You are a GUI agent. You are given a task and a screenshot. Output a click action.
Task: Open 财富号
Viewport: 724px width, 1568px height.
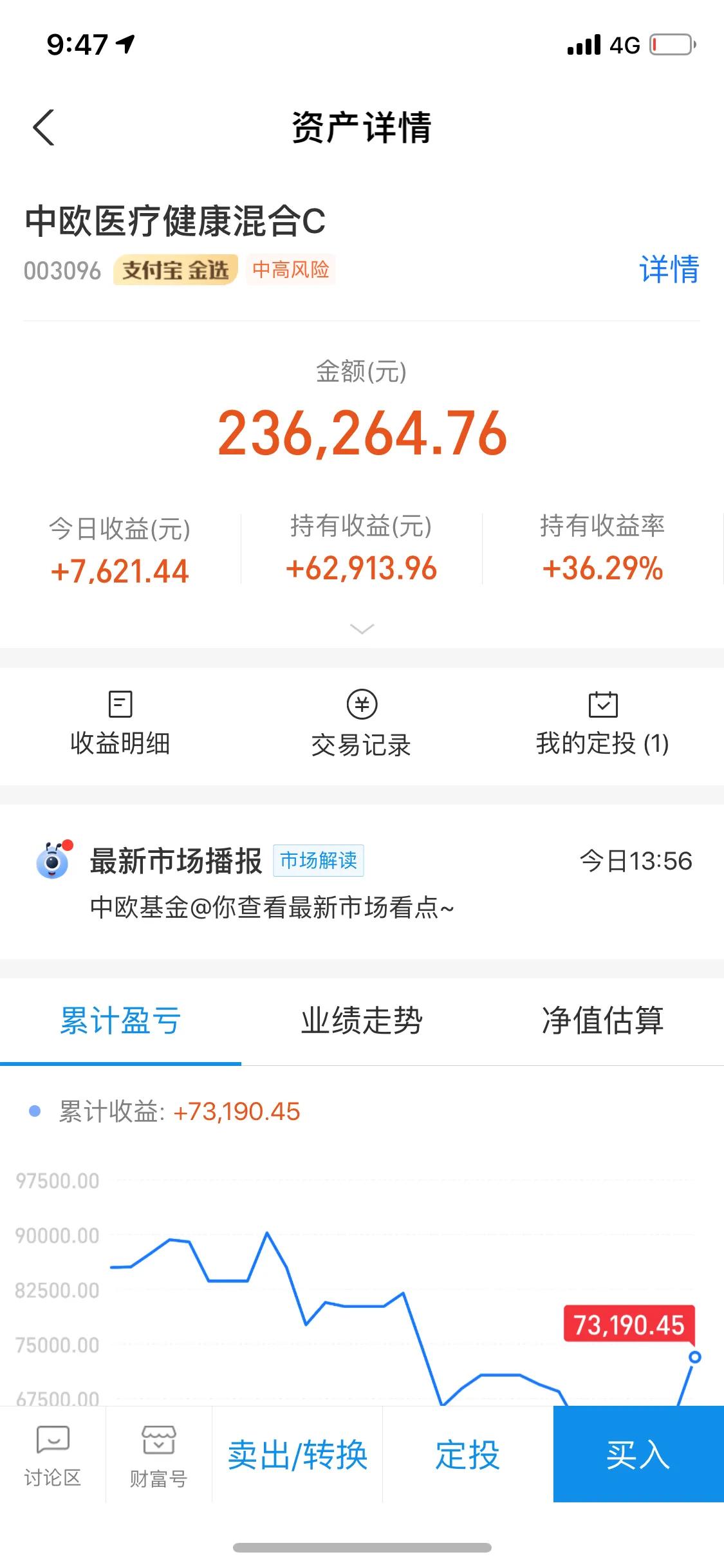pos(158,1456)
